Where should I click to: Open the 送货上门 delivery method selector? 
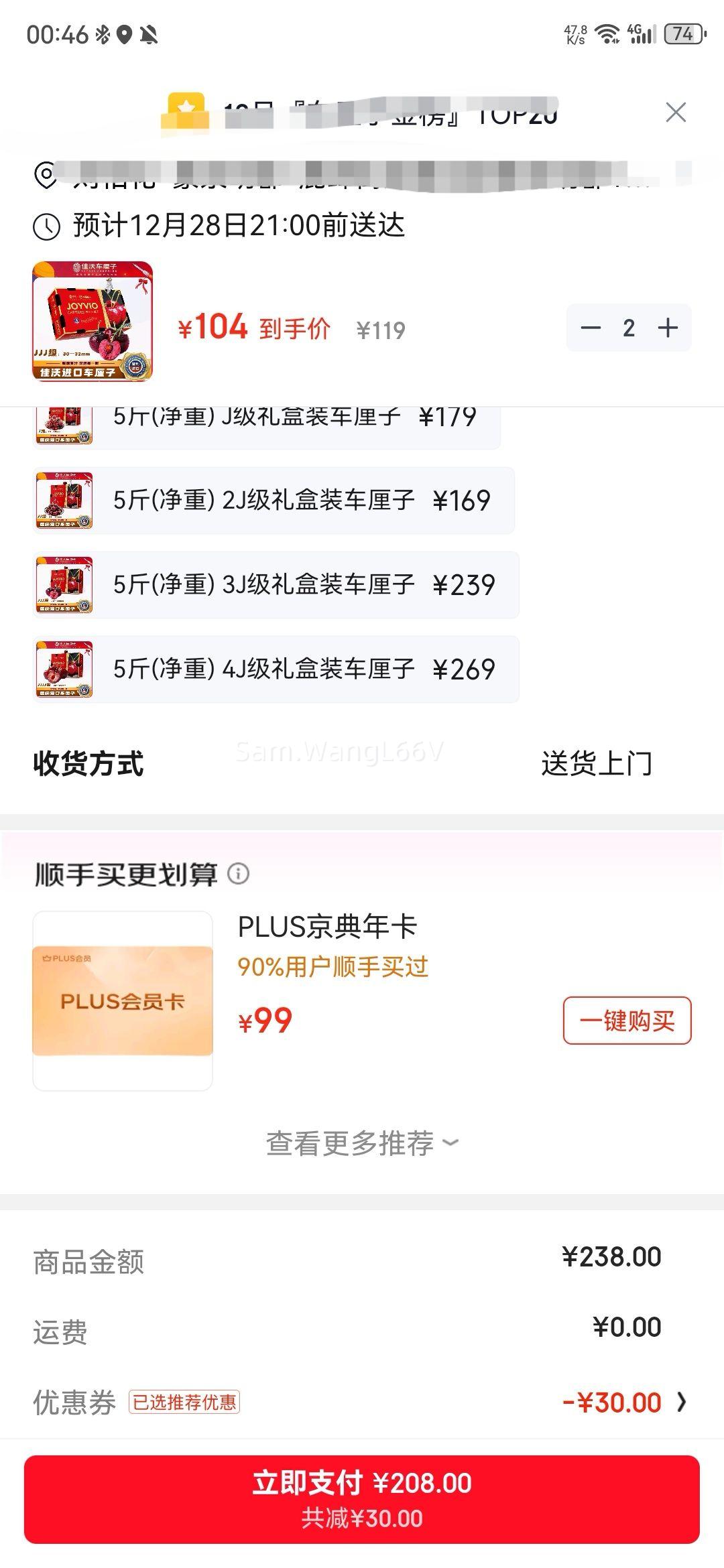coord(598,763)
